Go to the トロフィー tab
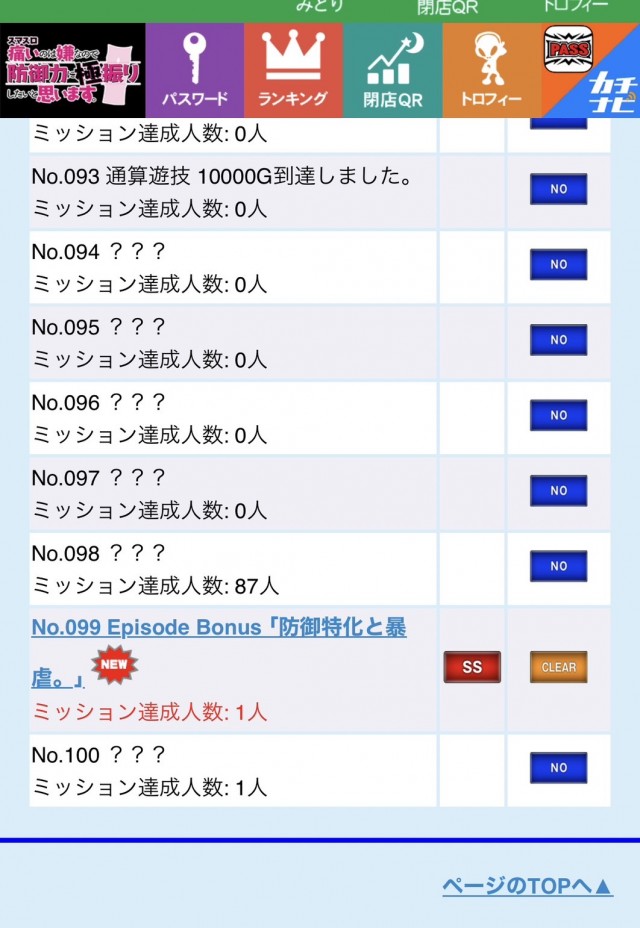 tap(491, 70)
